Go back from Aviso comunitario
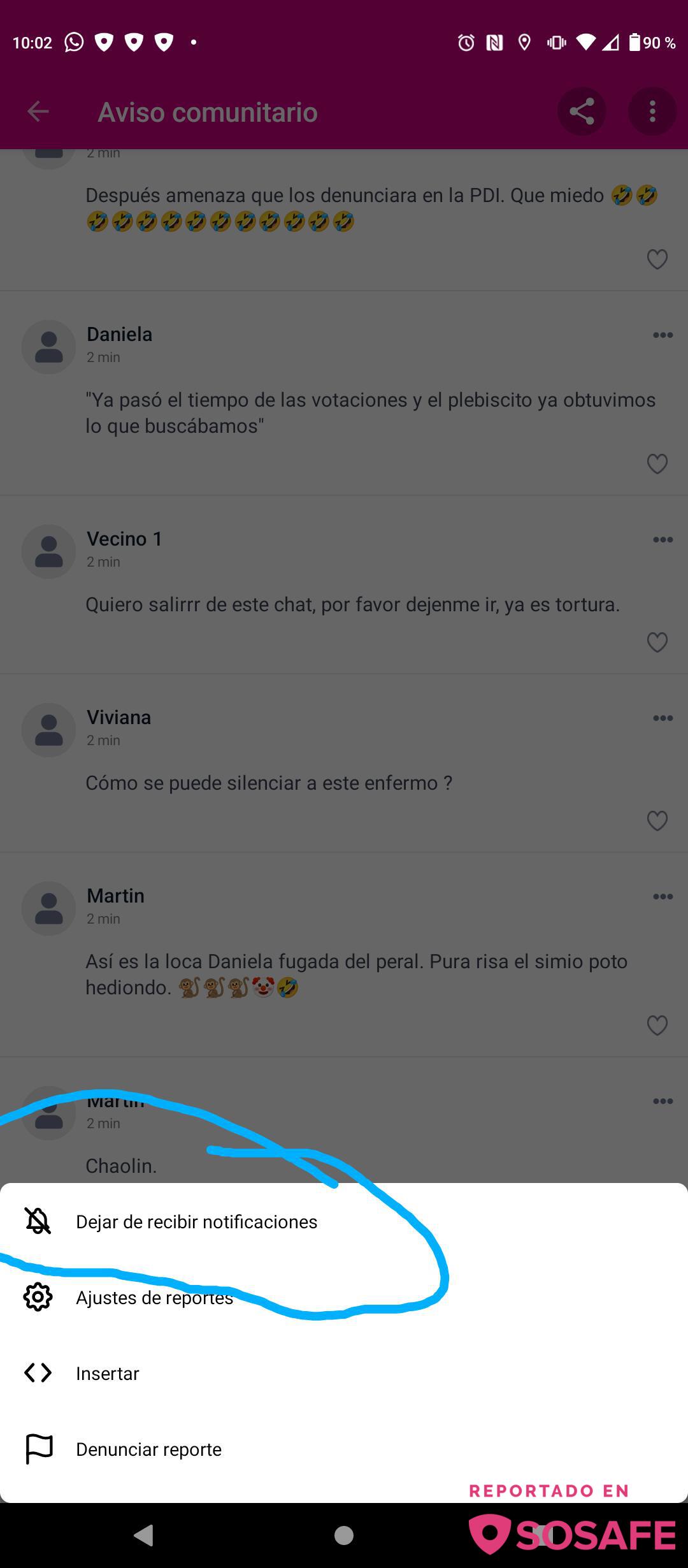Screen dimensions: 688x1568 (x=38, y=112)
